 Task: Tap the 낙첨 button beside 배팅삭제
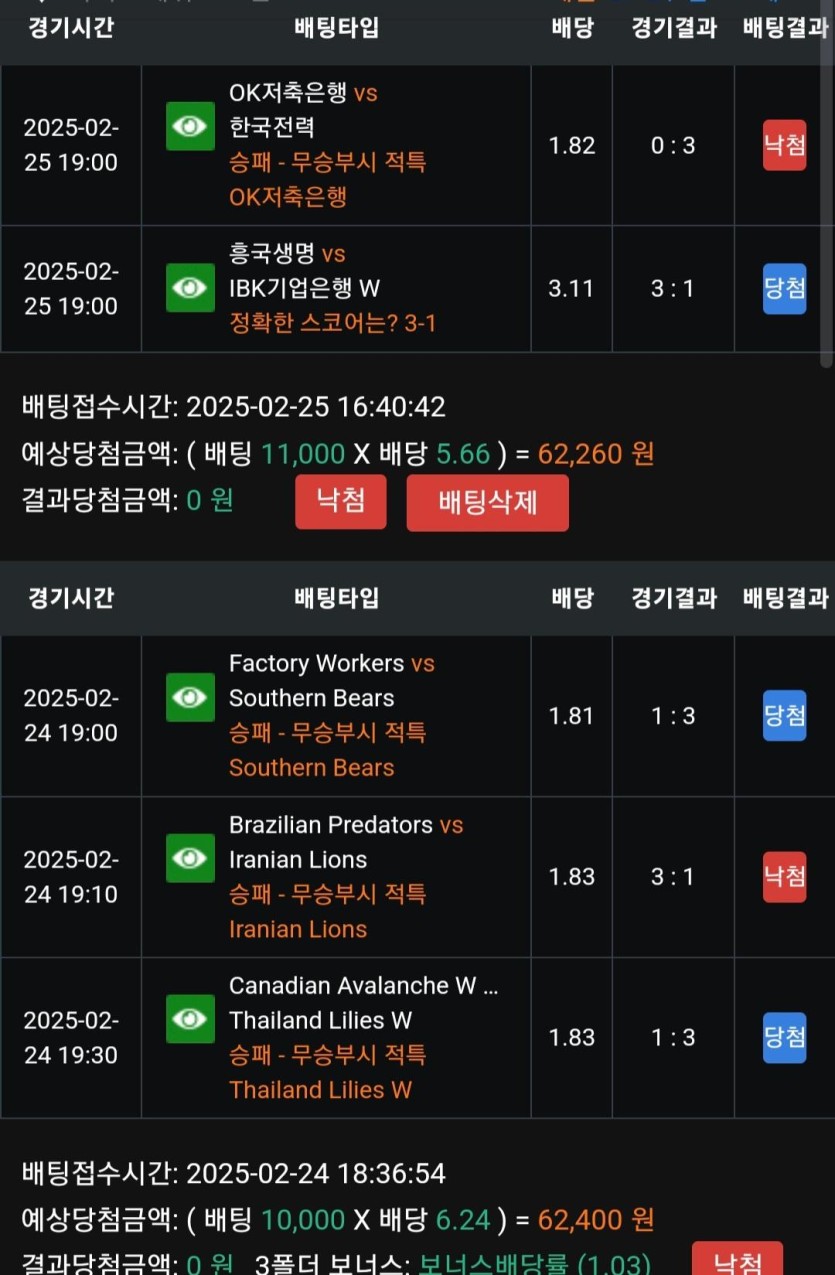coord(340,502)
